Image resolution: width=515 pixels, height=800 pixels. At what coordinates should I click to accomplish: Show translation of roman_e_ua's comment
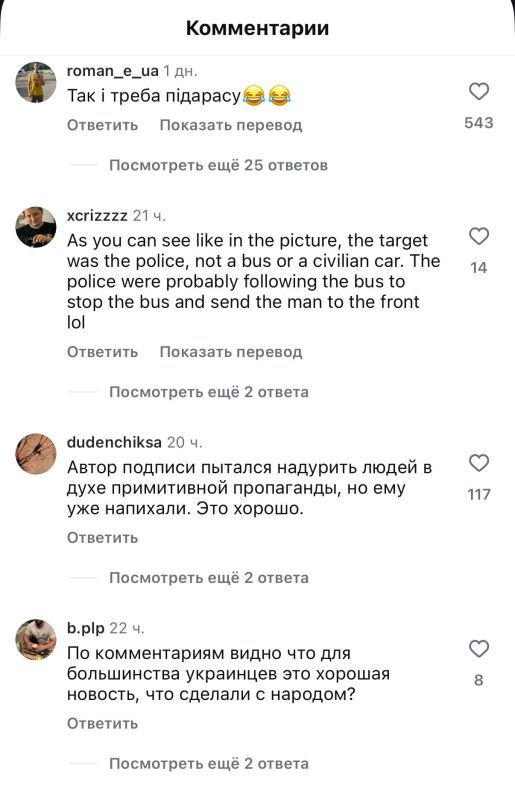(x=231, y=125)
